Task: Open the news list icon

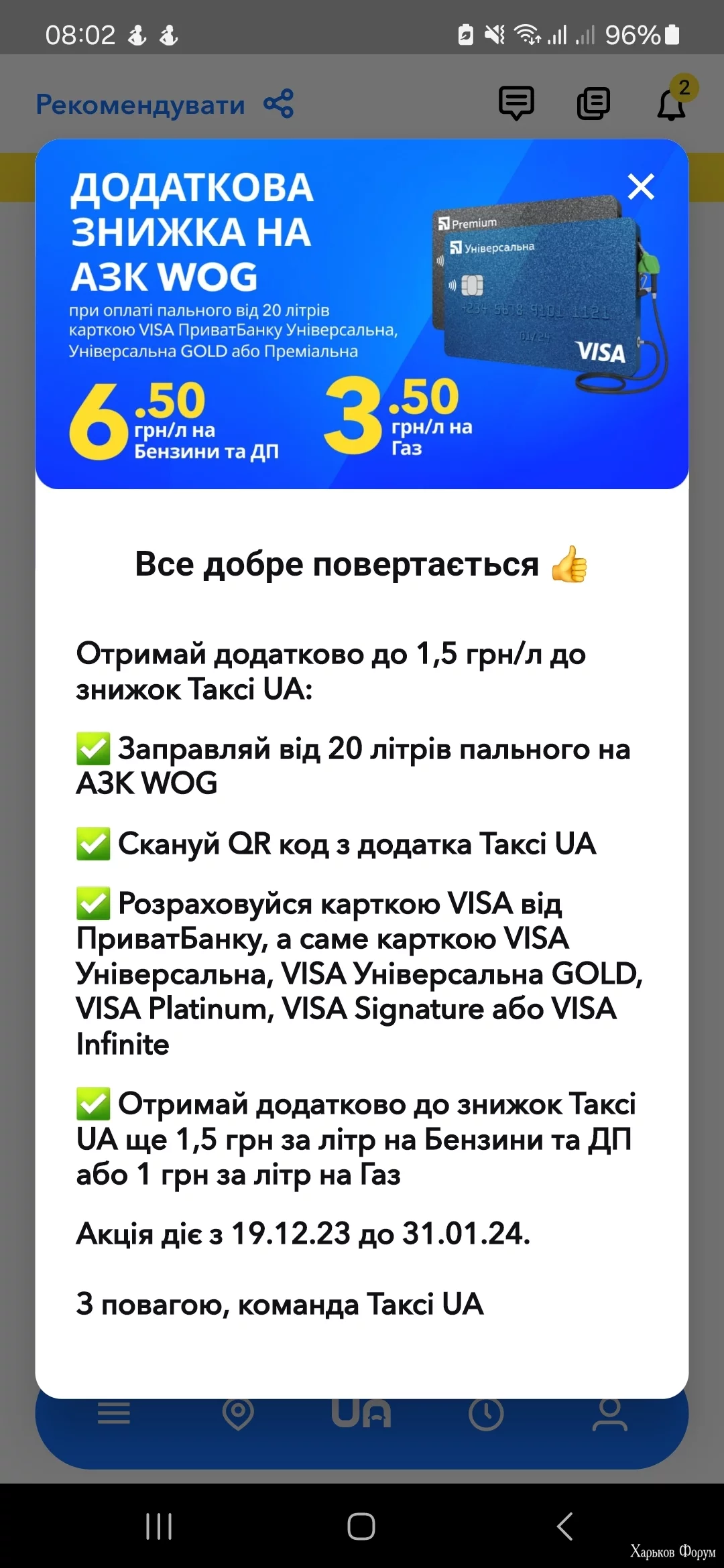Action: 593,104
